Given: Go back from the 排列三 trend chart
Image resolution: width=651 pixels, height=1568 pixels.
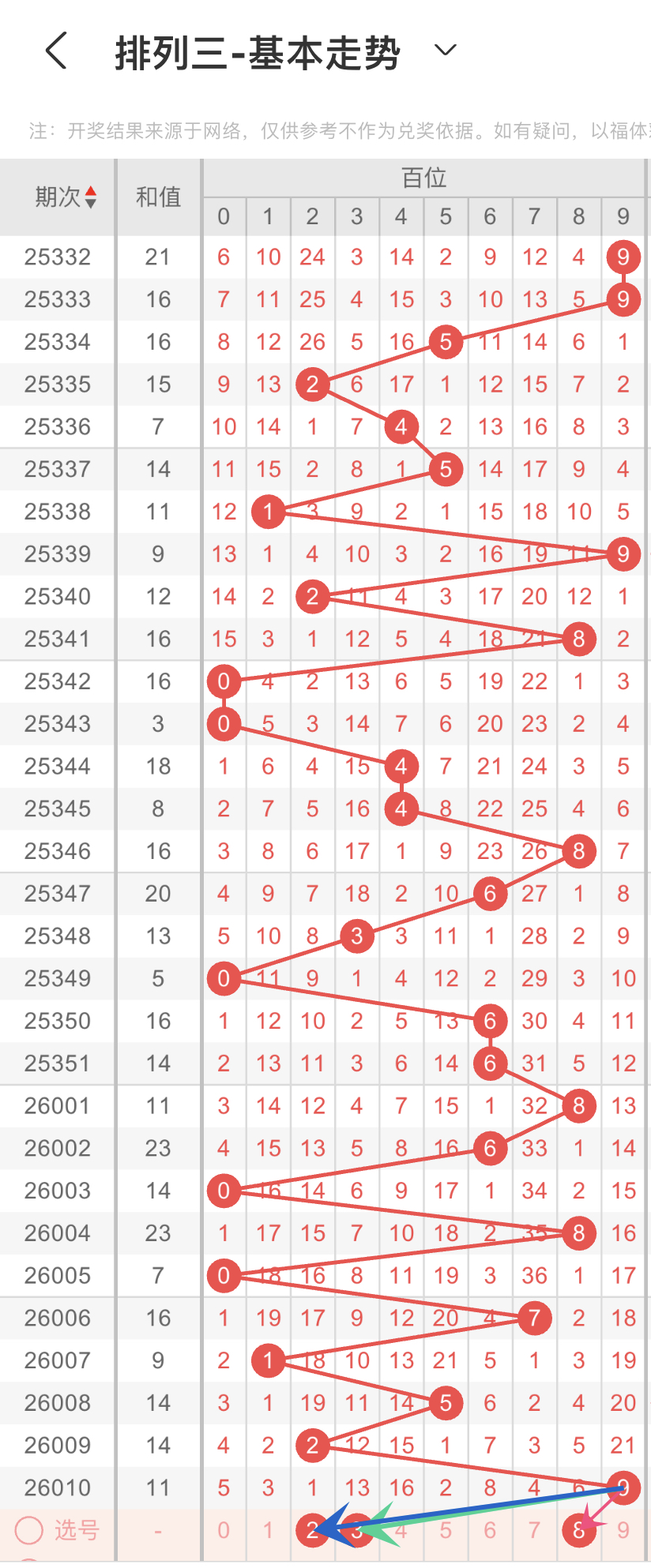Looking at the screenshot, I should [x=56, y=51].
